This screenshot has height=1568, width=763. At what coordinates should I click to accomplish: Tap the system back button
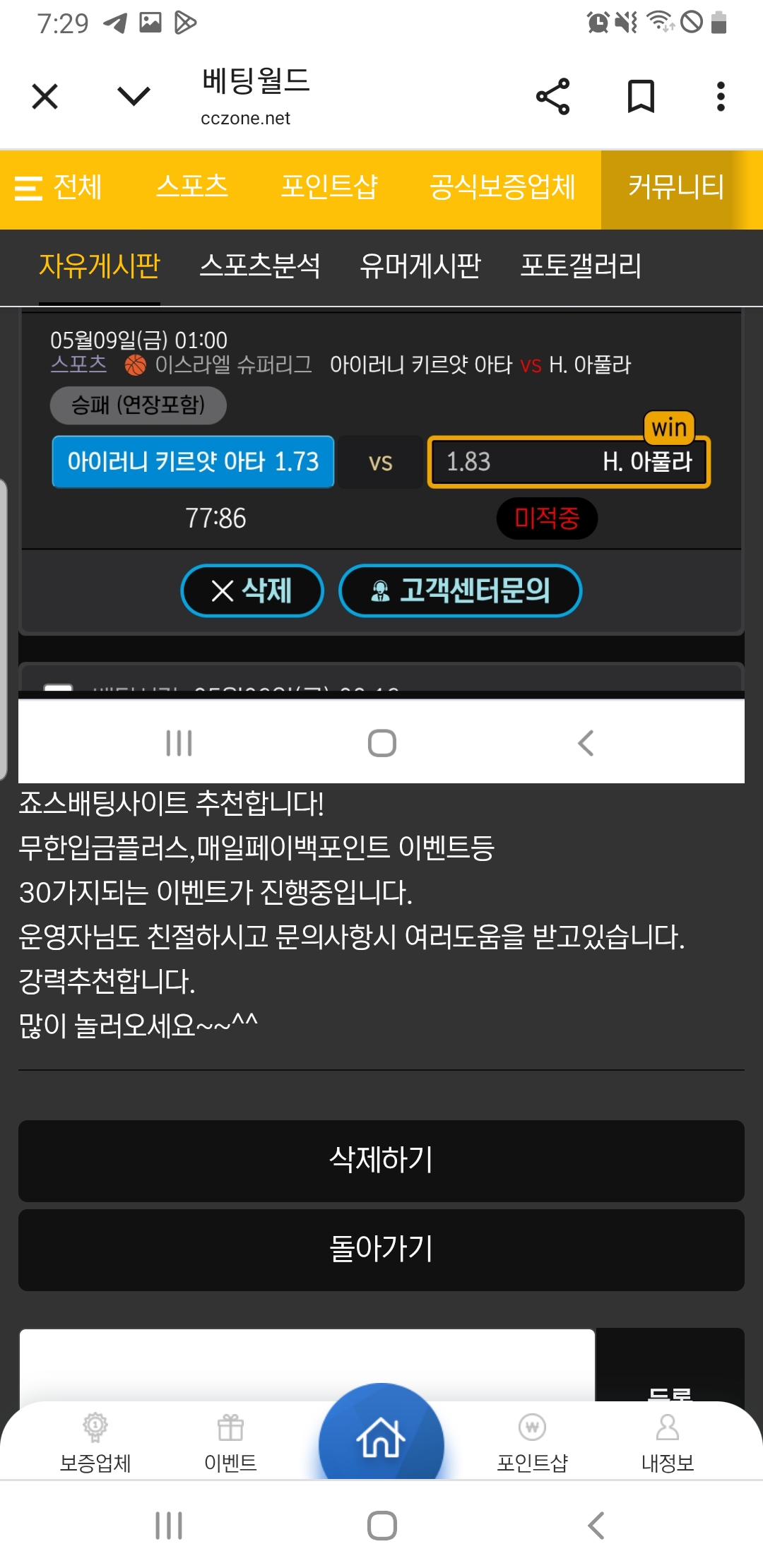(596, 1526)
